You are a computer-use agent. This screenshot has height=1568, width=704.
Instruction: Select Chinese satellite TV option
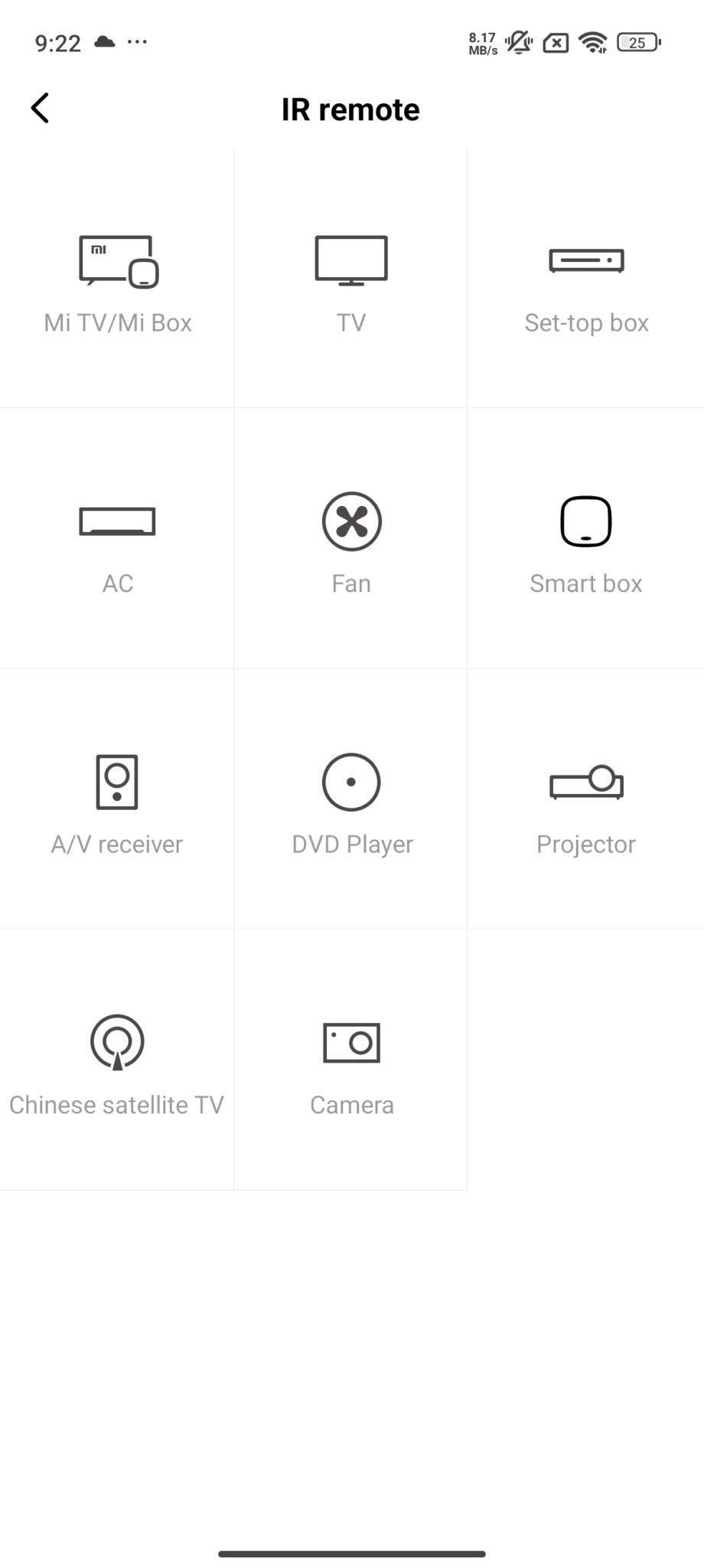click(x=117, y=1060)
